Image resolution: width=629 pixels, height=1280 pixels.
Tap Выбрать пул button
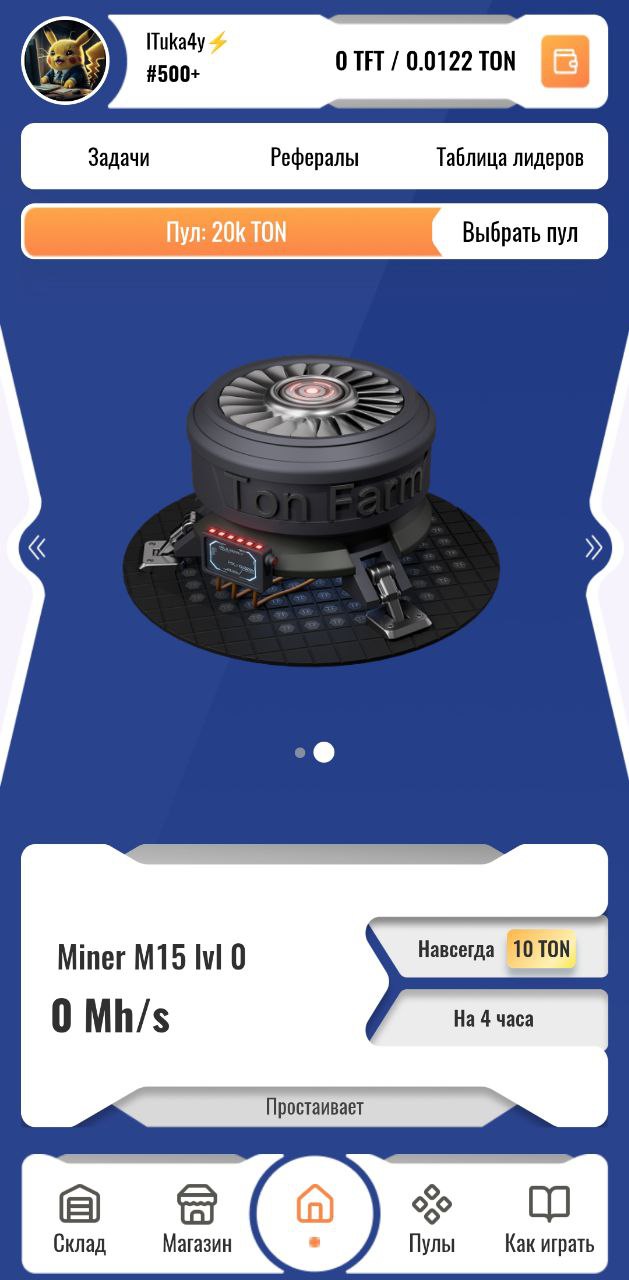(x=520, y=233)
